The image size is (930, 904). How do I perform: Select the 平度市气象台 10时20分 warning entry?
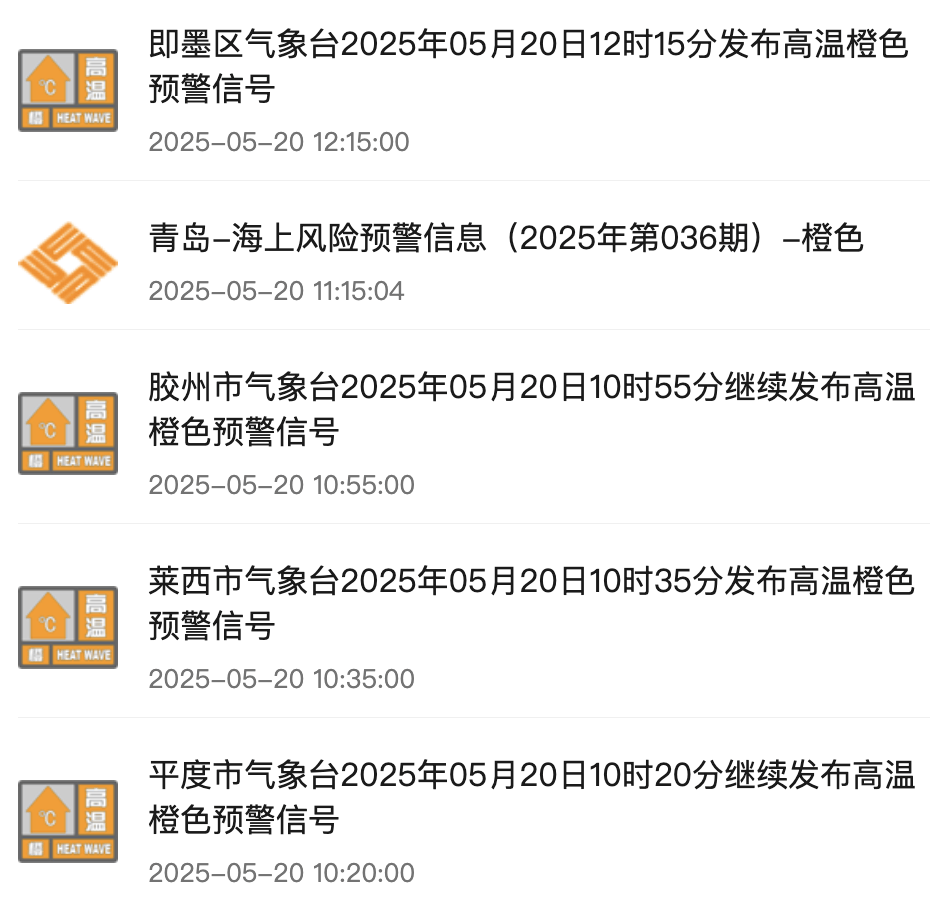coord(530,798)
